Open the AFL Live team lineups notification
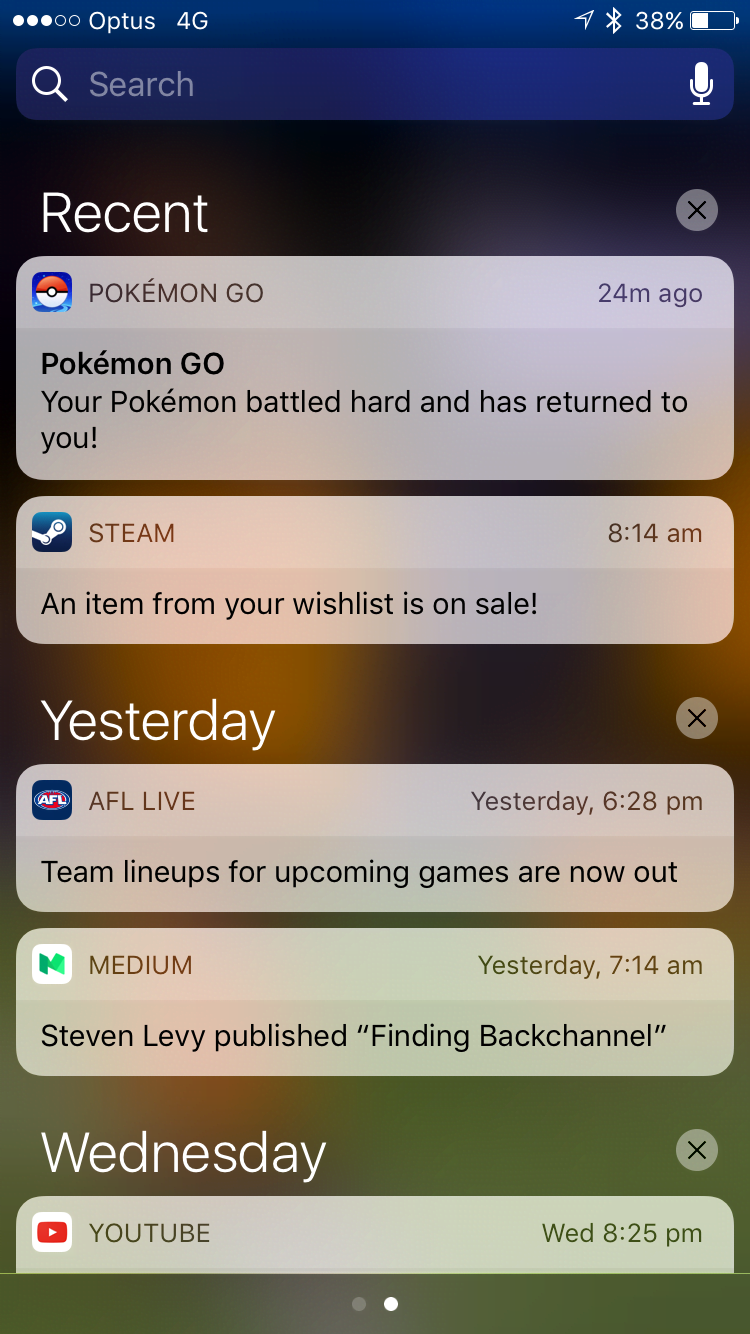The width and height of the screenshot is (750, 1334). click(x=375, y=838)
